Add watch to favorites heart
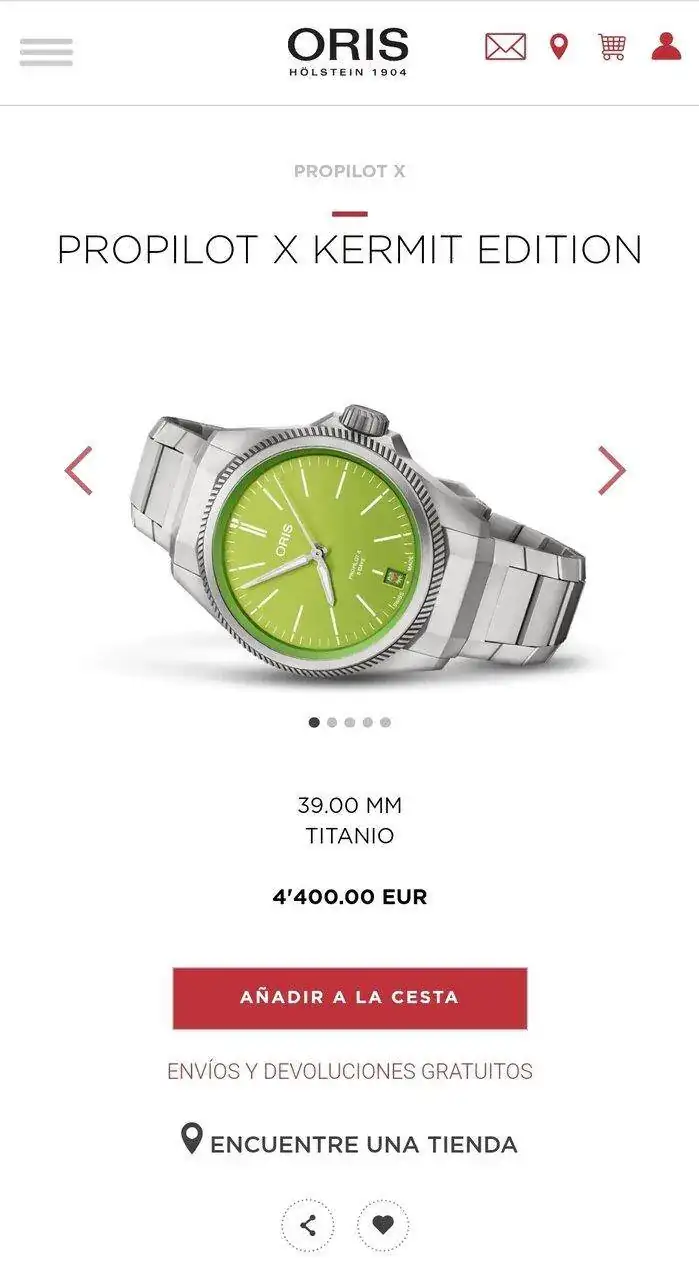699x1280 pixels. point(383,1225)
